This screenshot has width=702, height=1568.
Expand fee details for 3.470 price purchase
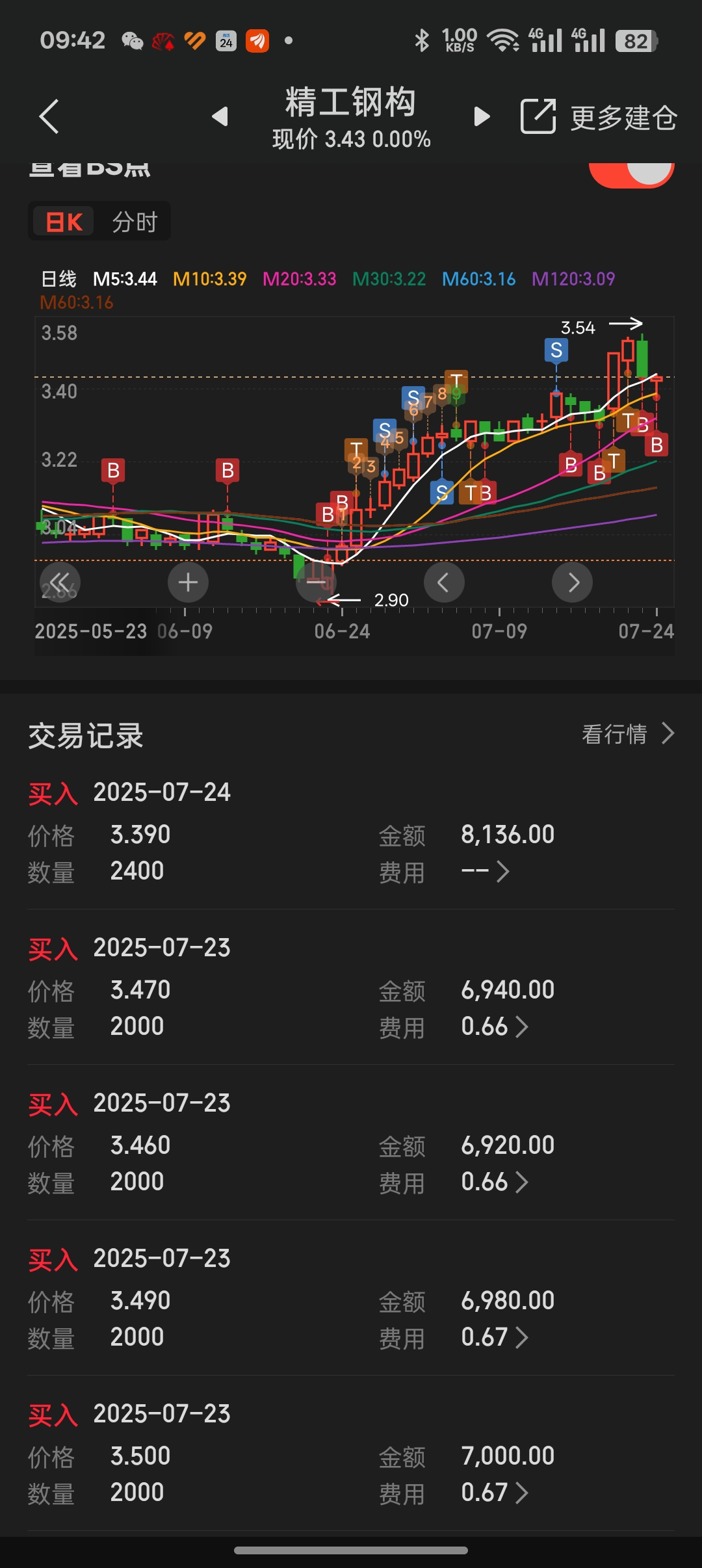click(494, 1026)
